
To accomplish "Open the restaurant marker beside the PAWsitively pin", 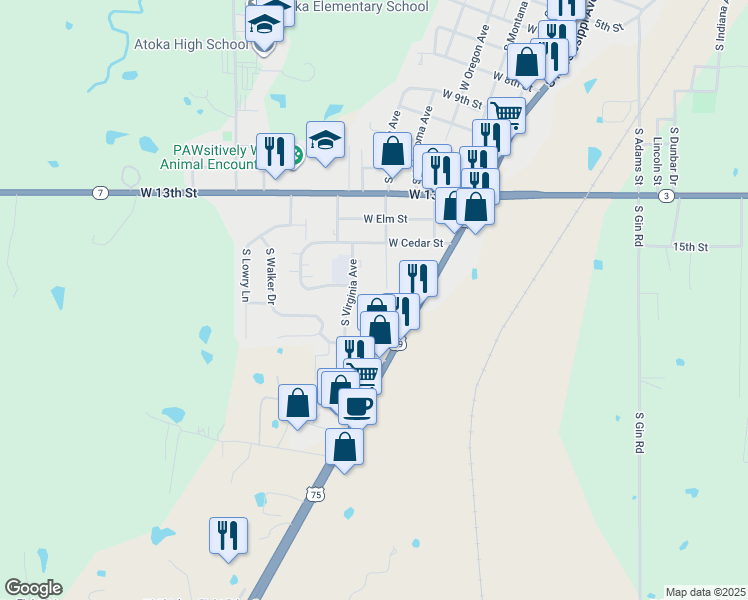I will point(275,152).
